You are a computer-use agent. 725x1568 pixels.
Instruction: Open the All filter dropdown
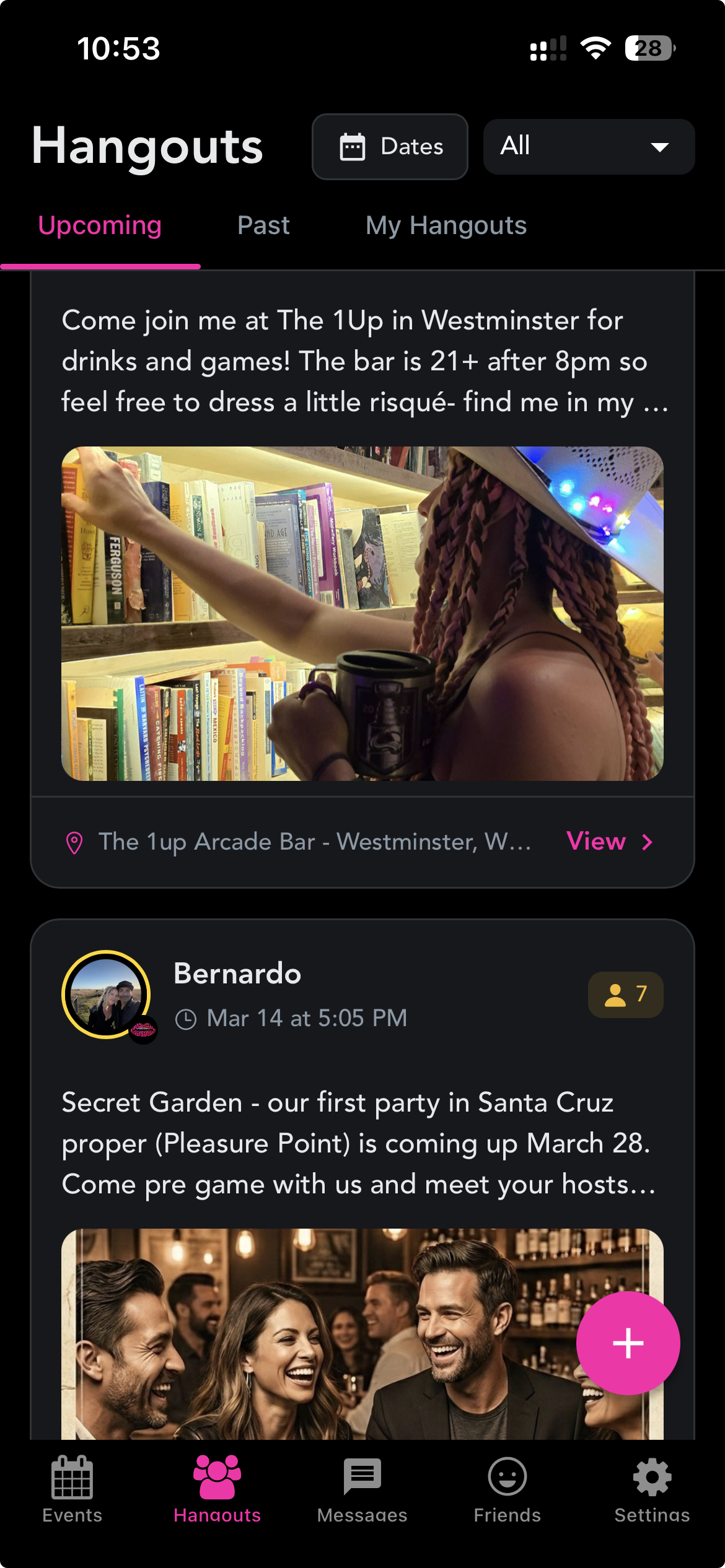point(587,146)
